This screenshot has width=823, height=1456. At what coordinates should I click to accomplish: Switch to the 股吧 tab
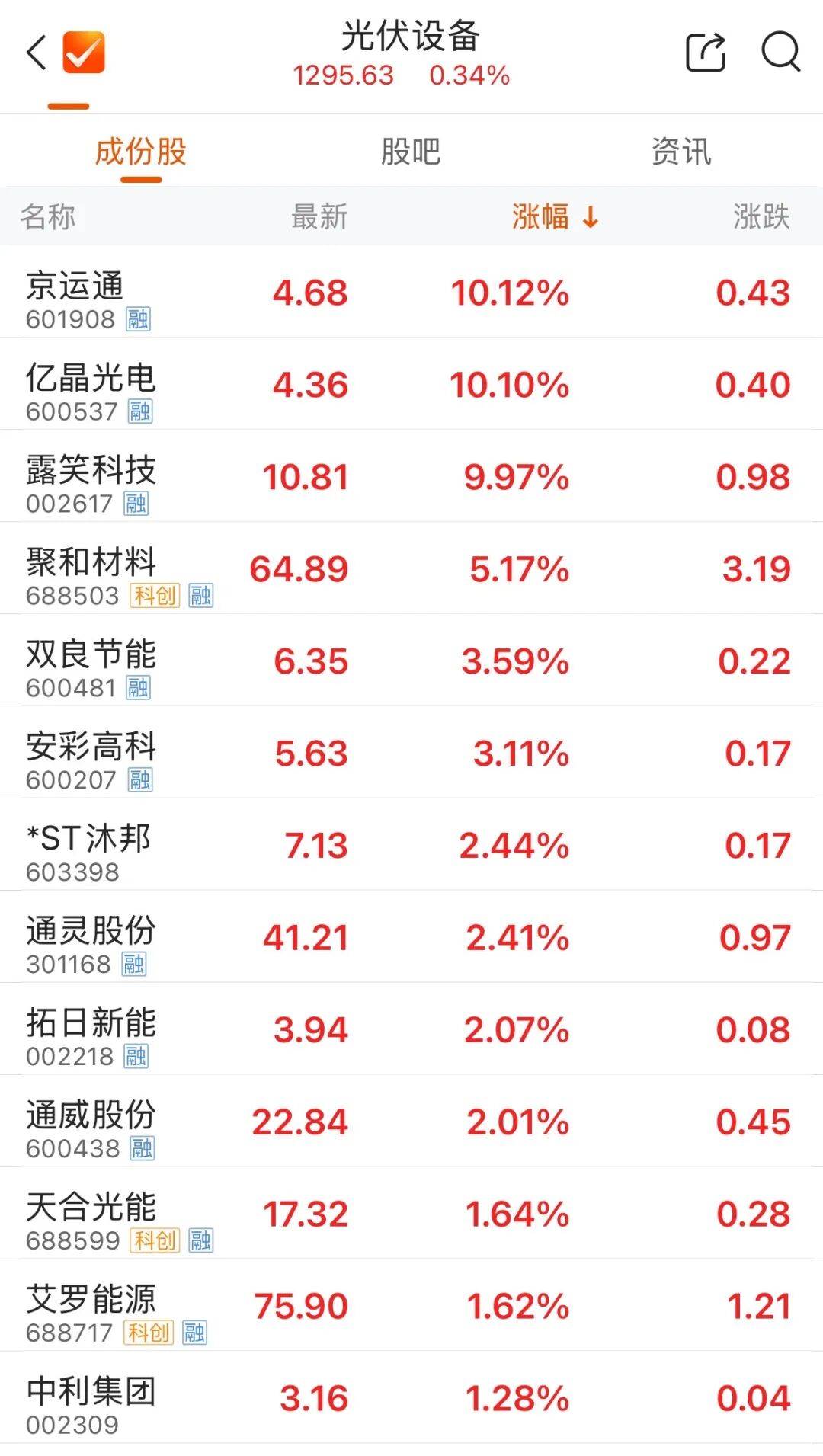tap(411, 151)
